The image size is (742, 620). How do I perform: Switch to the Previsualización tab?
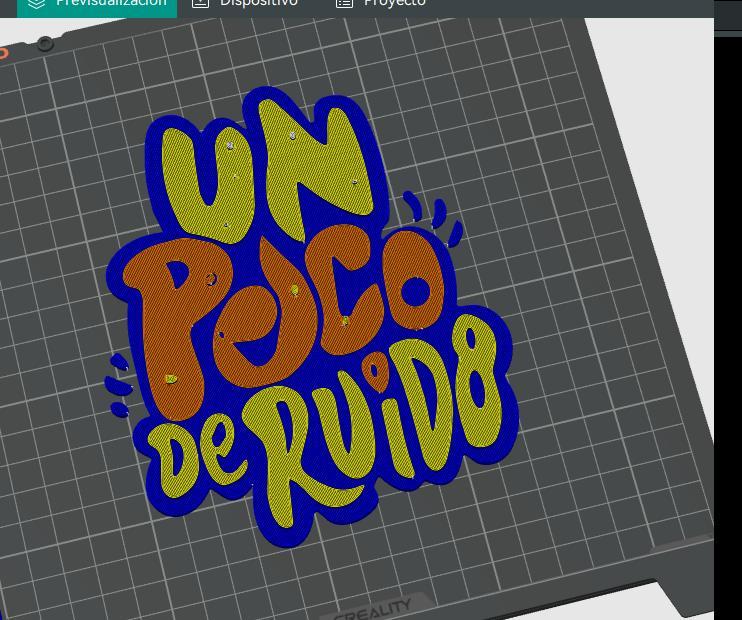[x=97, y=4]
